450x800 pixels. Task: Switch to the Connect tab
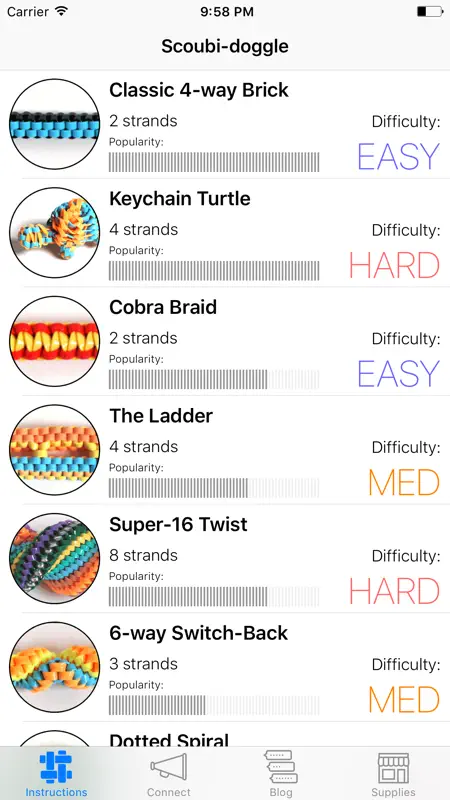[x=169, y=774]
